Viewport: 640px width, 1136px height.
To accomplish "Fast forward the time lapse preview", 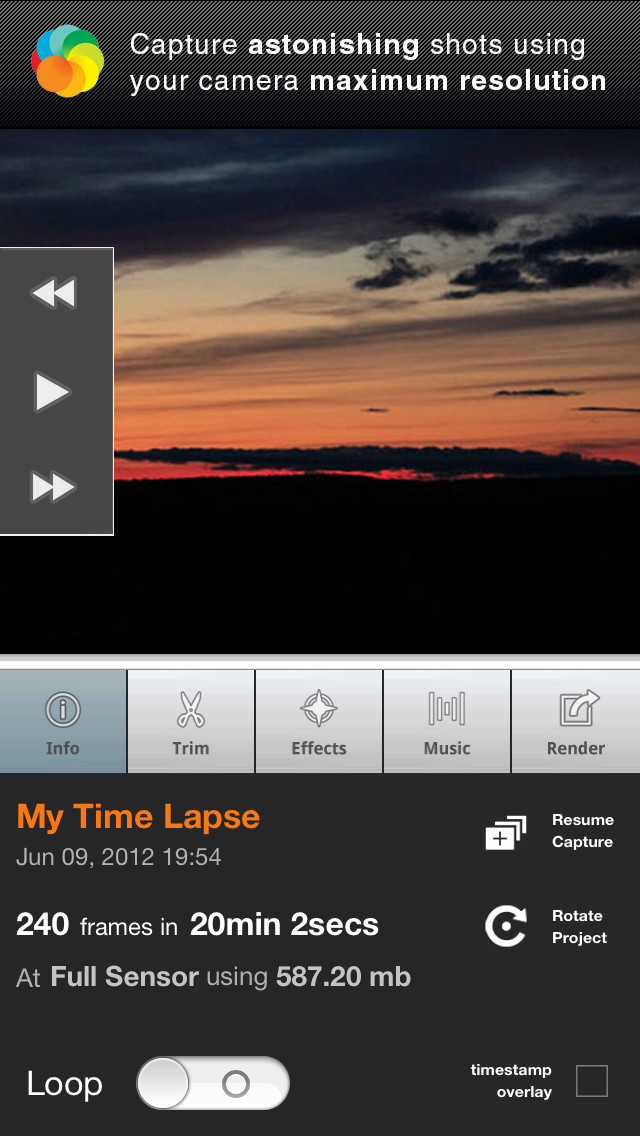I will [54, 487].
